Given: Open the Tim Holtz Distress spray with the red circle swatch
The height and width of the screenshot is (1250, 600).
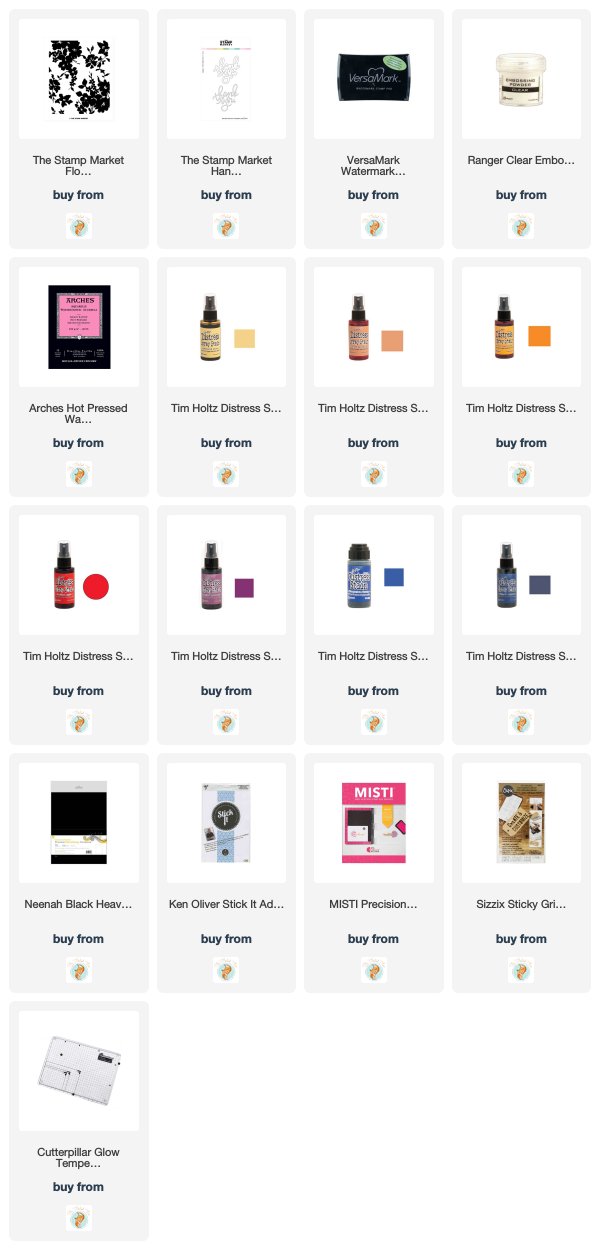Looking at the screenshot, I should [x=79, y=625].
